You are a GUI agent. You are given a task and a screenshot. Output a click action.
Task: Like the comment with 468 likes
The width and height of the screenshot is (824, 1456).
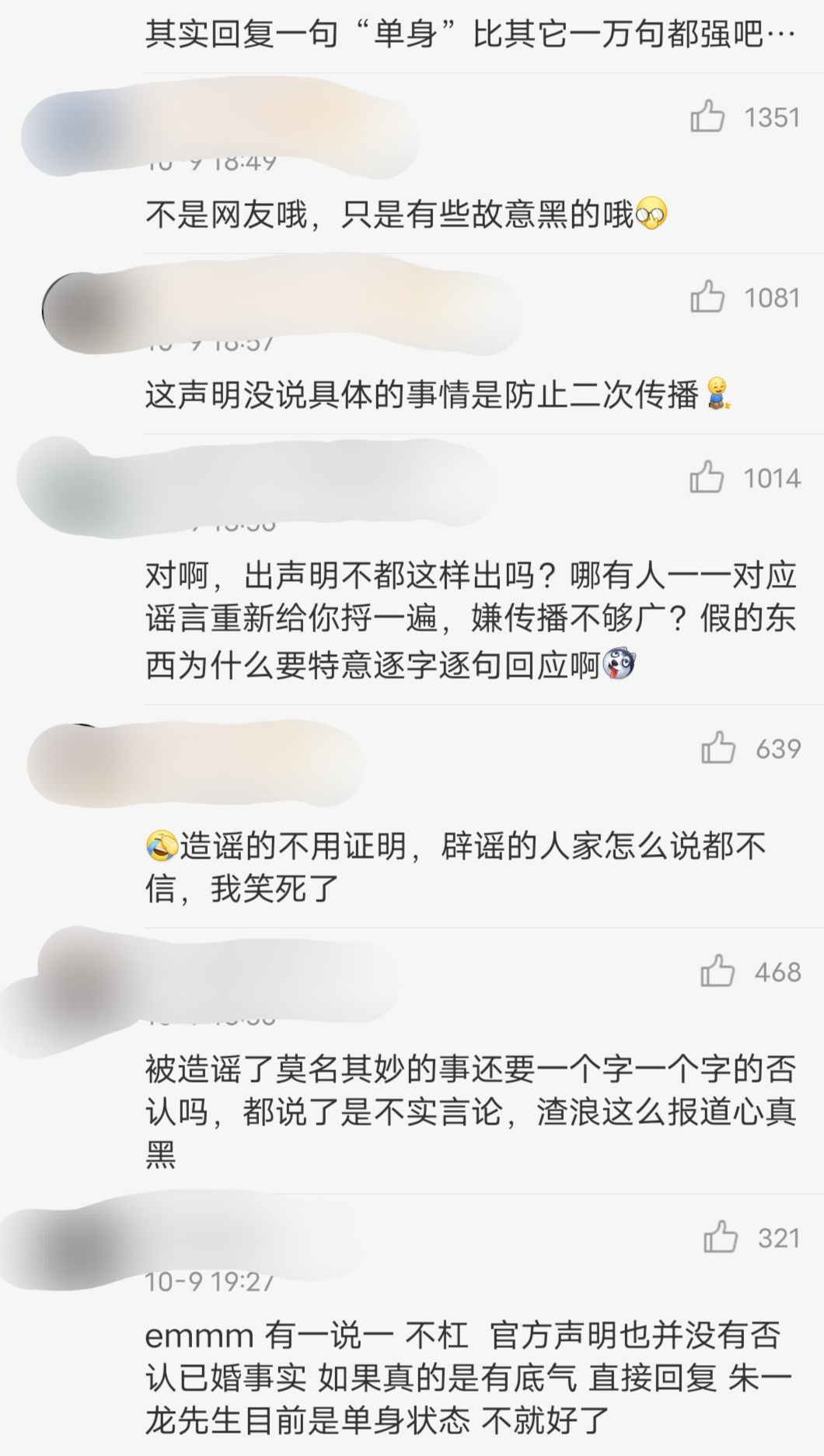coord(717,971)
